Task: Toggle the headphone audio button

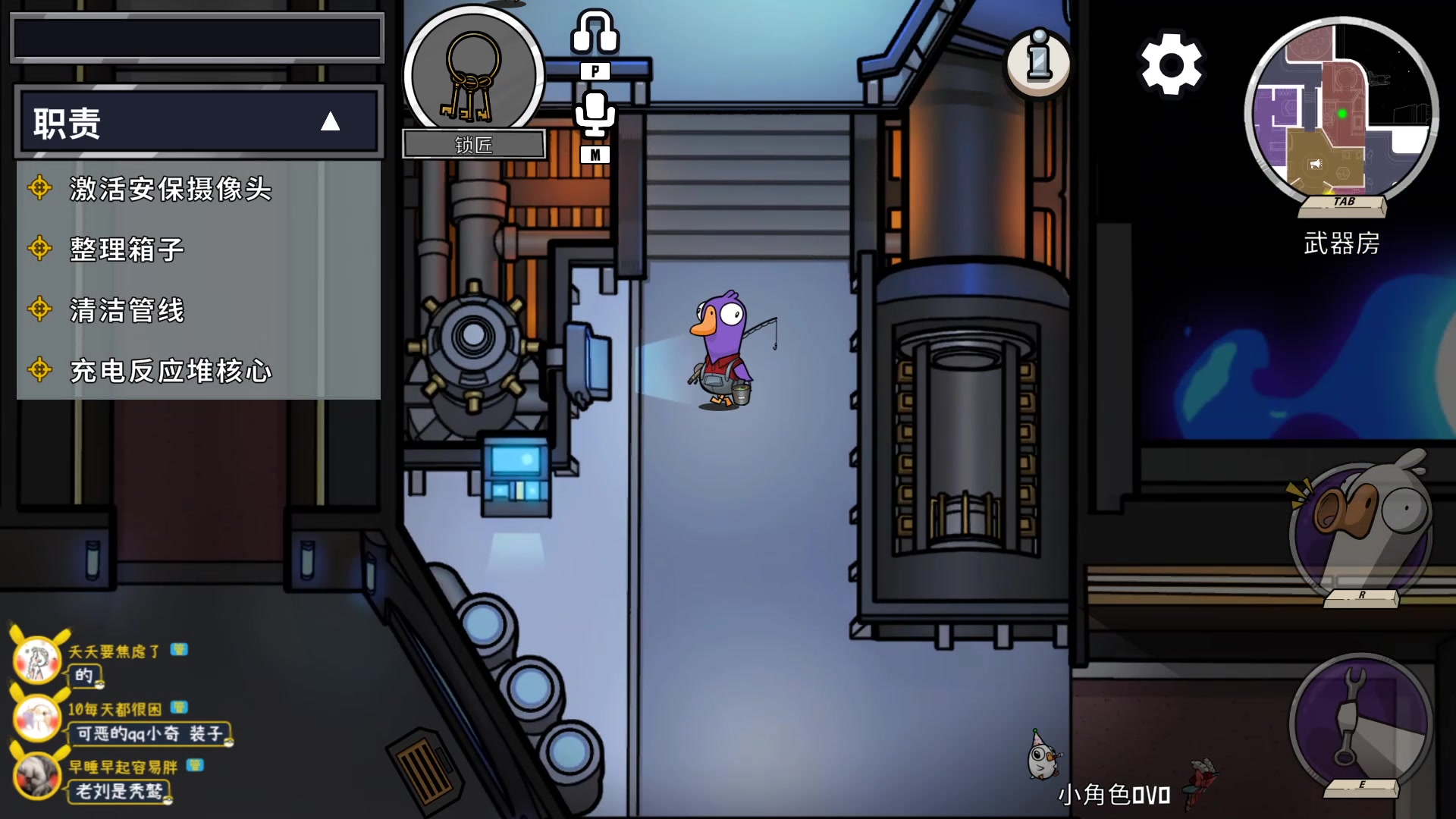Action: point(595,33)
